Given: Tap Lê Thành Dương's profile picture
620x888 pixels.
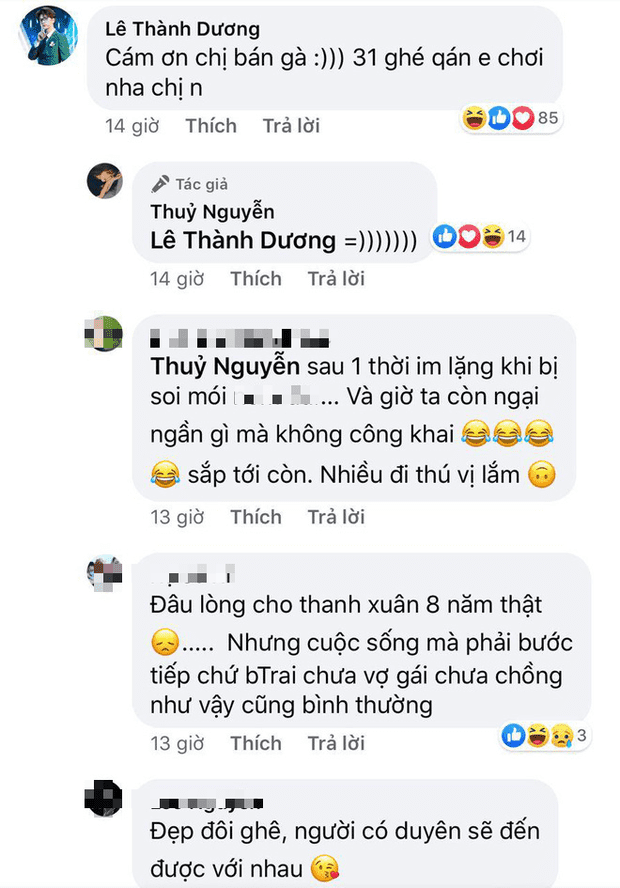Looking at the screenshot, I should (x=48, y=34).
